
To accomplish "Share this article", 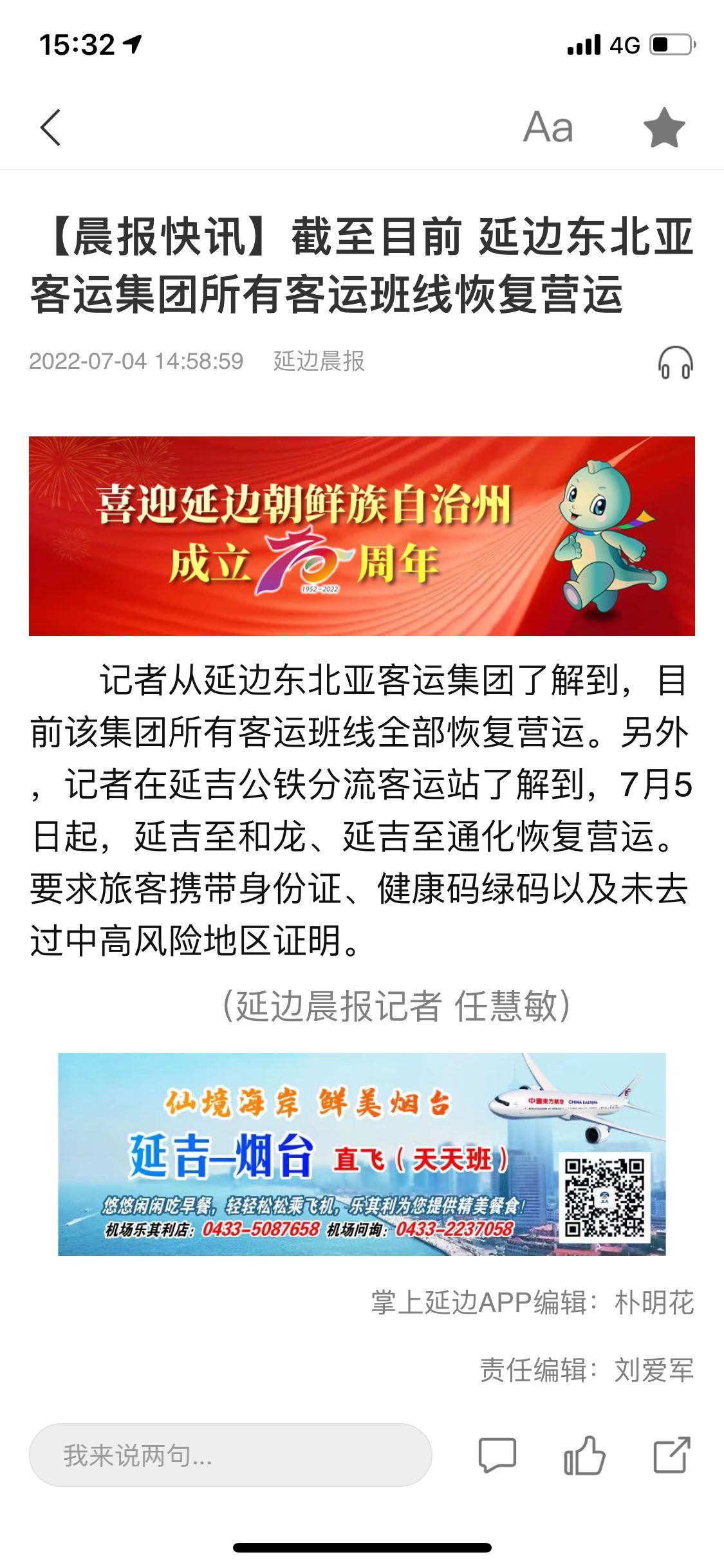I will point(671,1455).
